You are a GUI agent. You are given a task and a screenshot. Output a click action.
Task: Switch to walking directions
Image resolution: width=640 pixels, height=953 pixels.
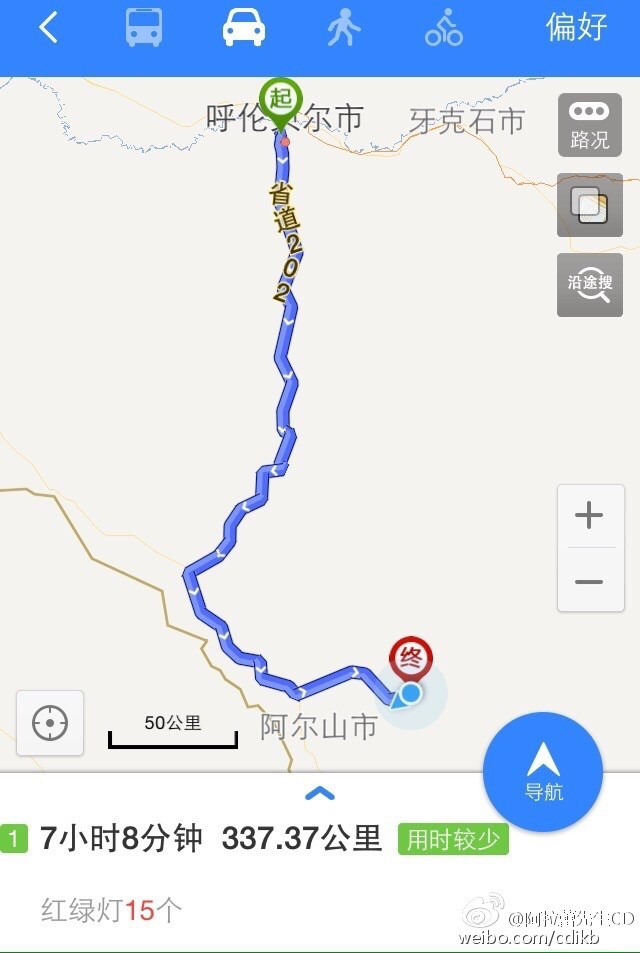[x=343, y=28]
